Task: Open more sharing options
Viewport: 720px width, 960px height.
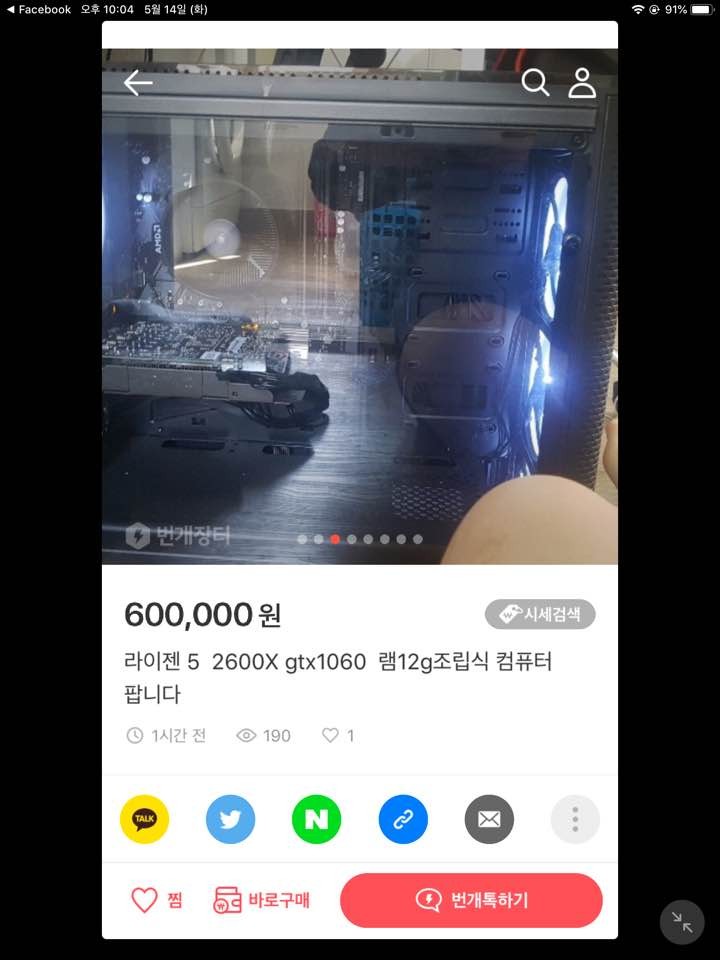Action: pos(575,820)
